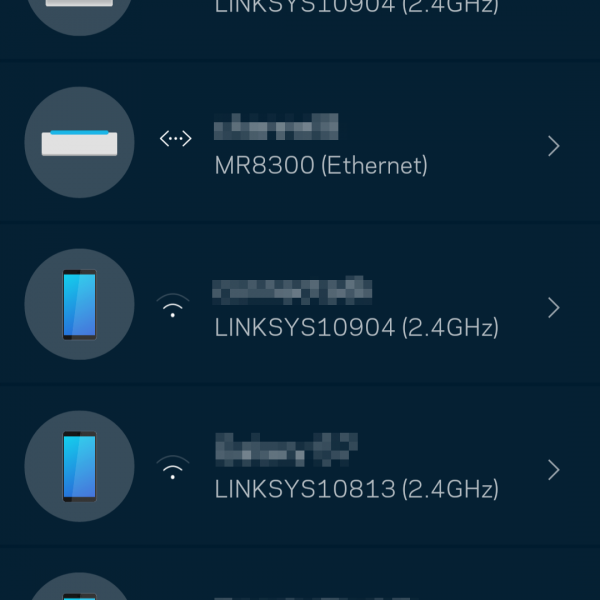Open the phone connected to LINKSYS10904
The height and width of the screenshot is (600, 600).
[320, 307]
